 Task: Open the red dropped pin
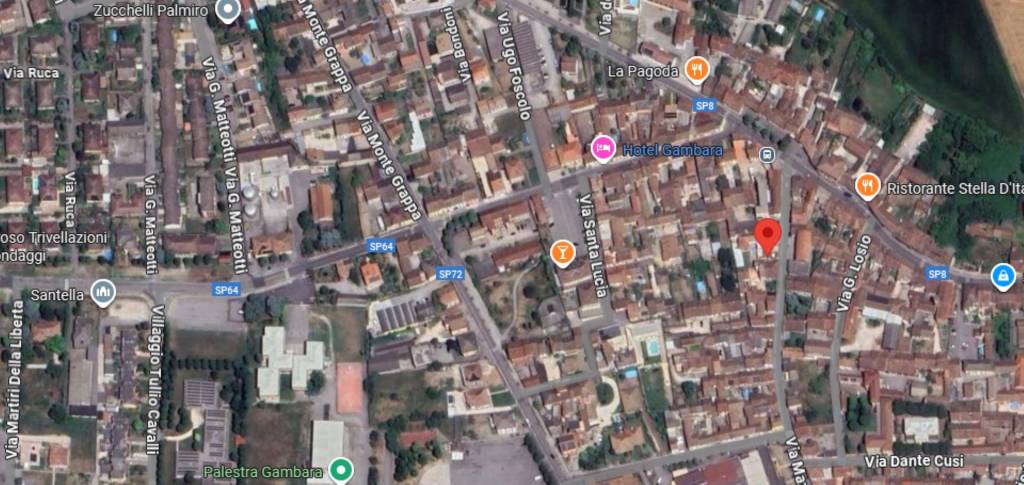(x=767, y=236)
